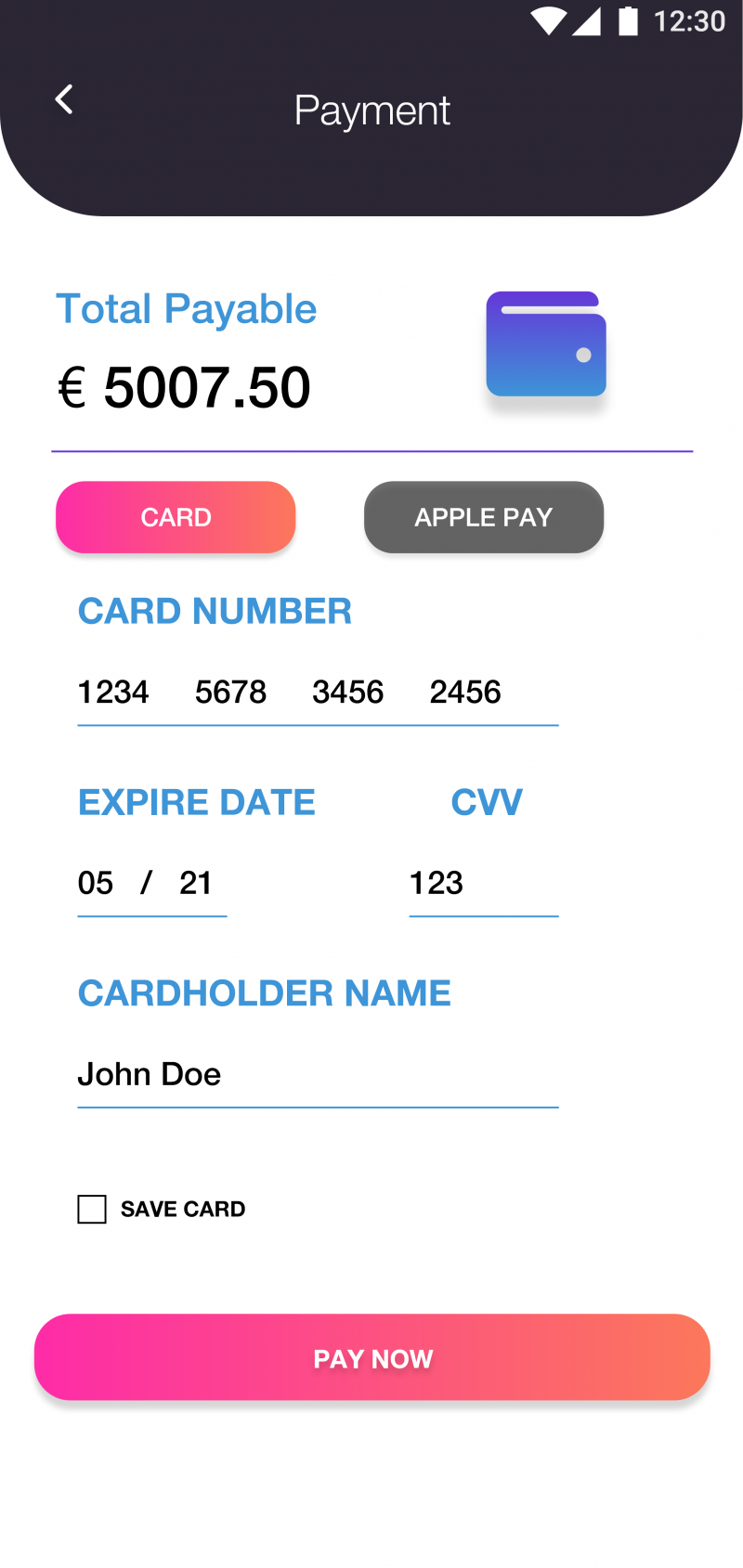Tap the PAY NOW button
The height and width of the screenshot is (1568, 743).
click(371, 1357)
